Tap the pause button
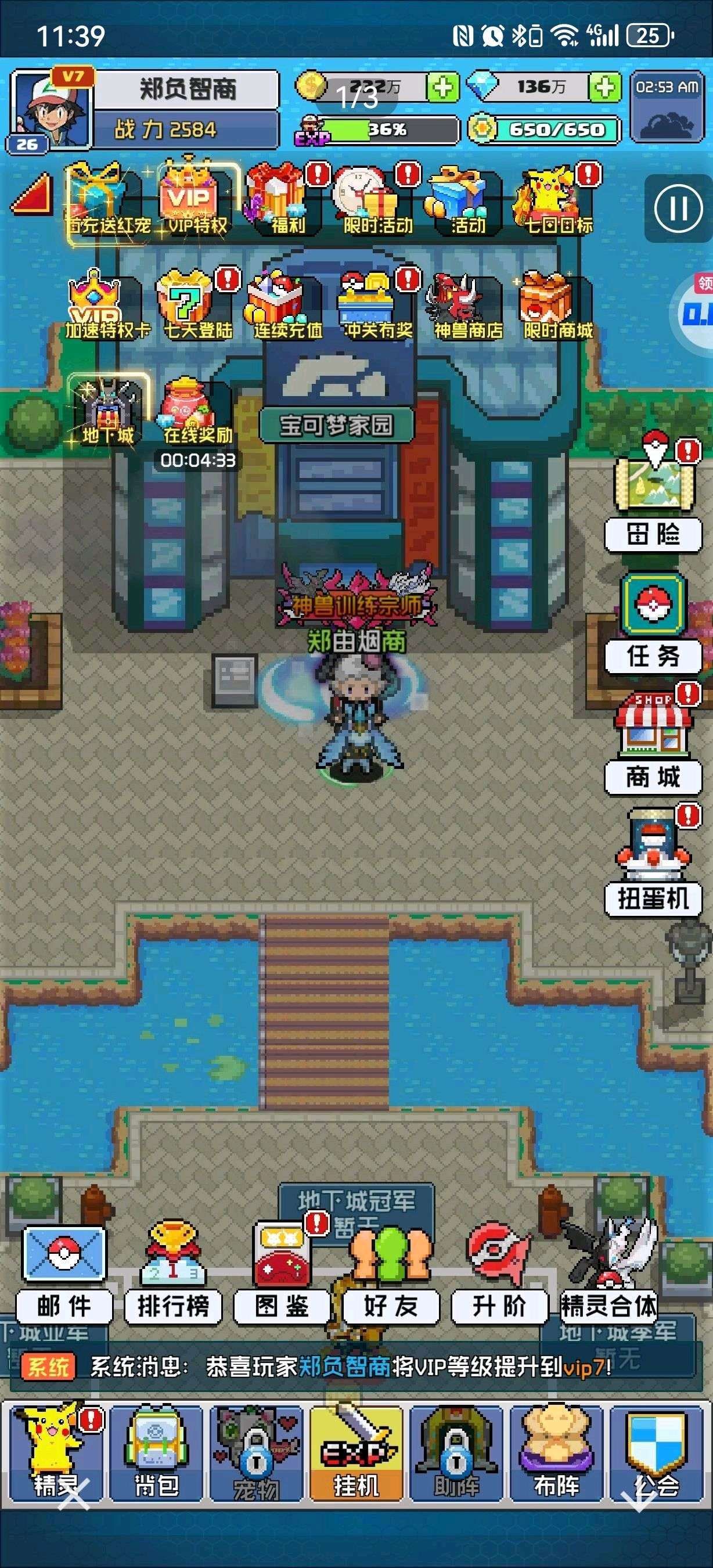This screenshot has height=1568, width=713. [678, 208]
